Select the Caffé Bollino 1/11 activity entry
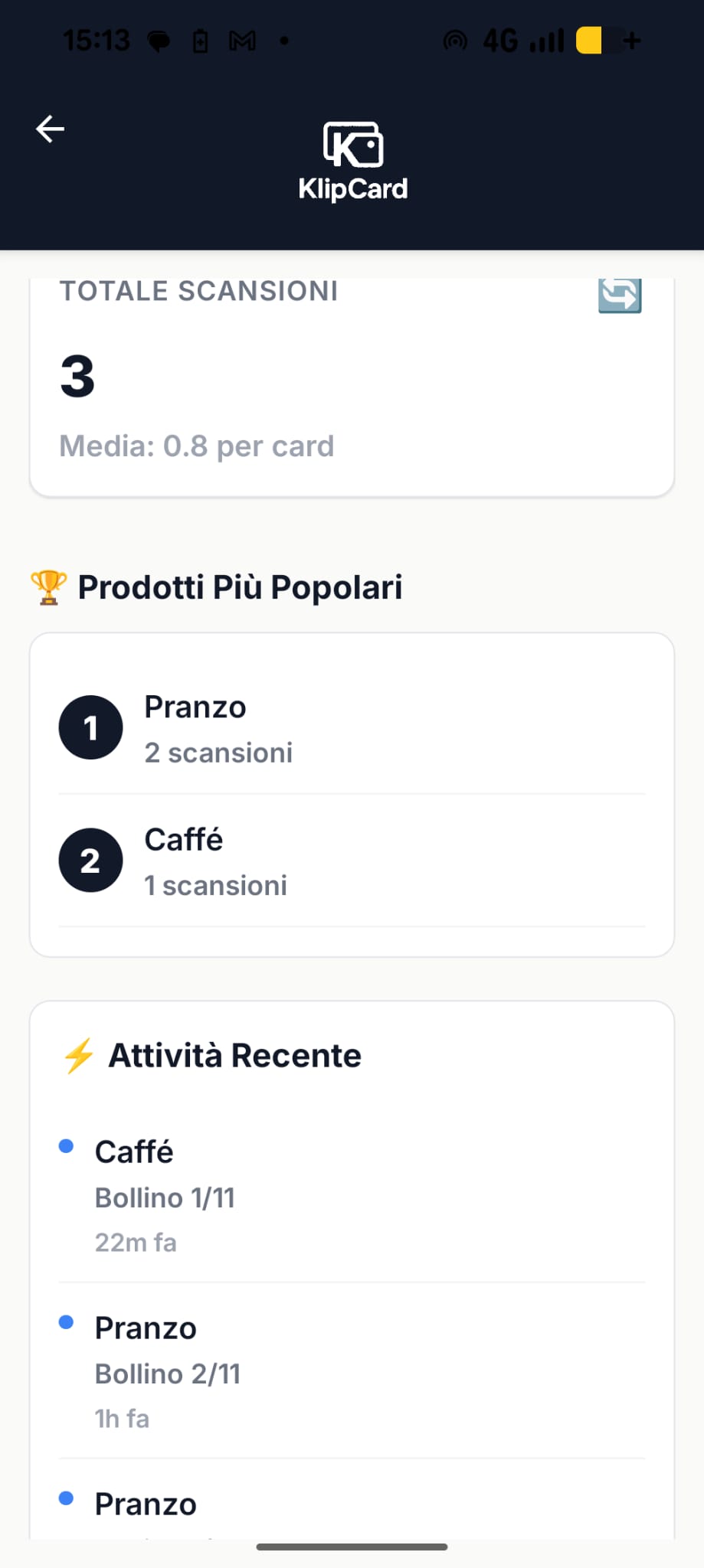The height and width of the screenshot is (1568, 704). click(306, 1194)
